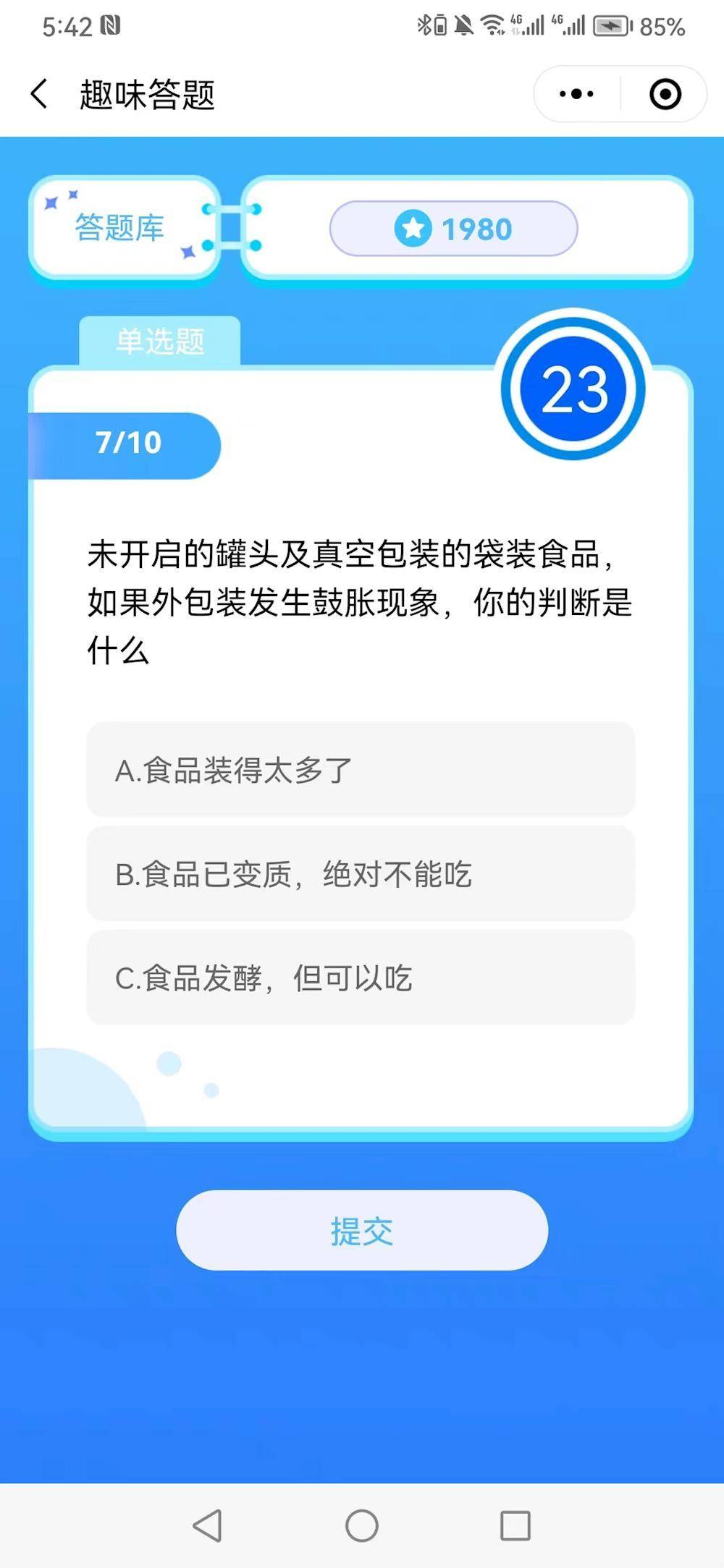Close the mini program with the circle icon
Image resolution: width=724 pixels, height=1568 pixels.
pos(665,94)
